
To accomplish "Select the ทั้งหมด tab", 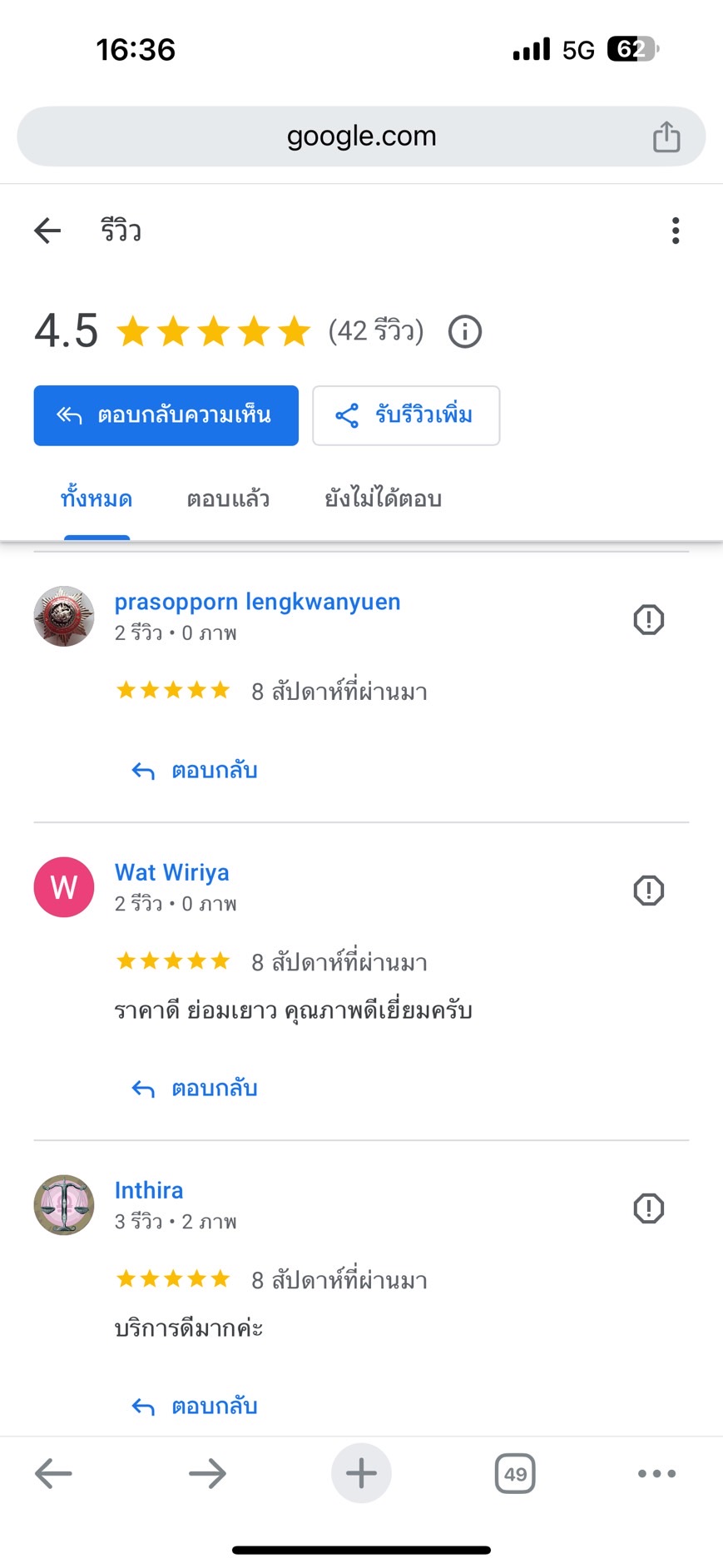I will tap(97, 499).
